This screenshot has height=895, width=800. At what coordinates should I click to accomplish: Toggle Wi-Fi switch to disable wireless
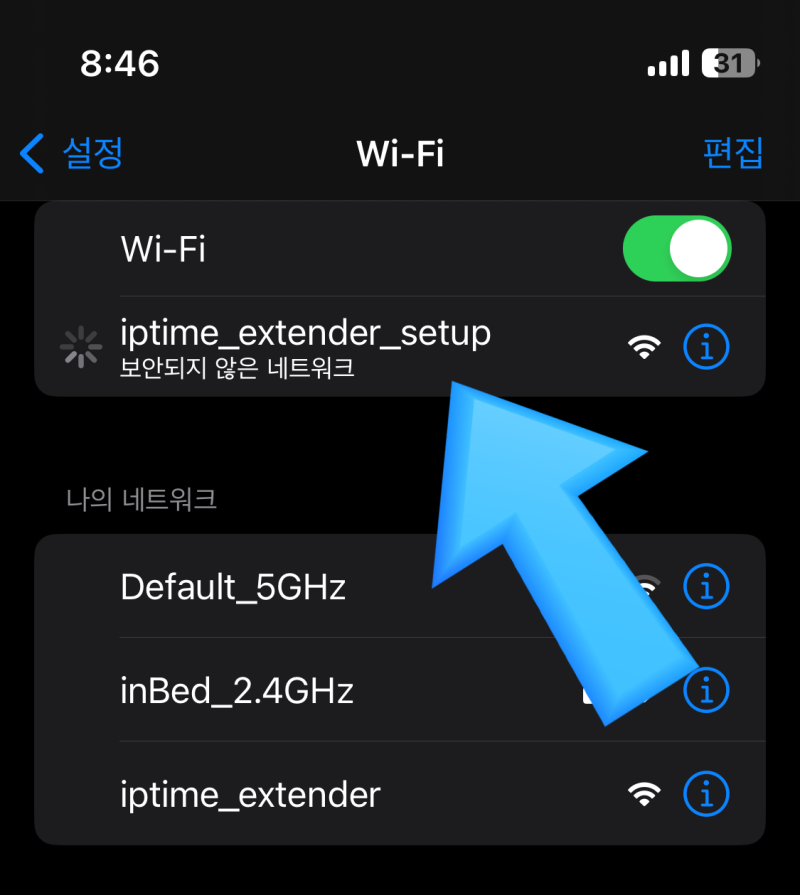[x=677, y=249]
